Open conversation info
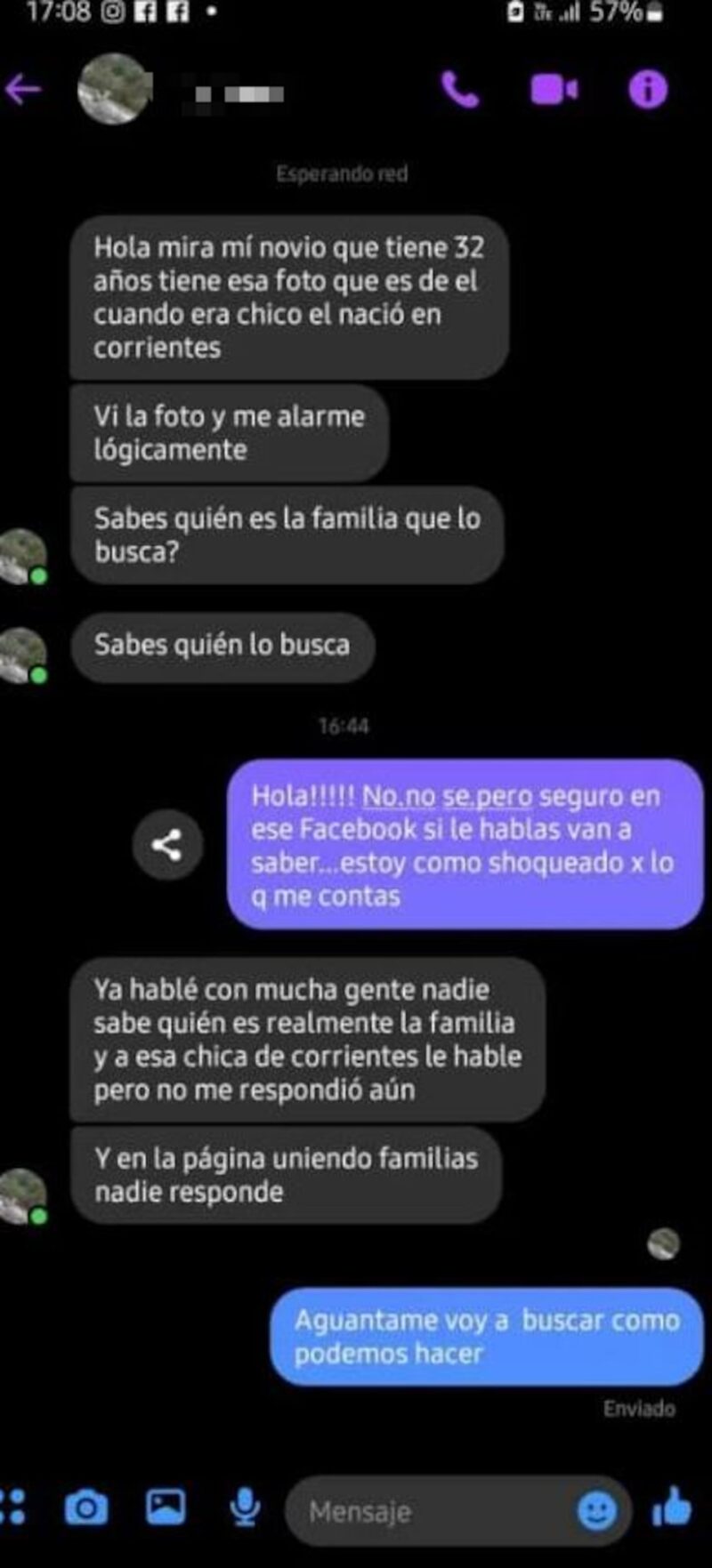 point(648,90)
